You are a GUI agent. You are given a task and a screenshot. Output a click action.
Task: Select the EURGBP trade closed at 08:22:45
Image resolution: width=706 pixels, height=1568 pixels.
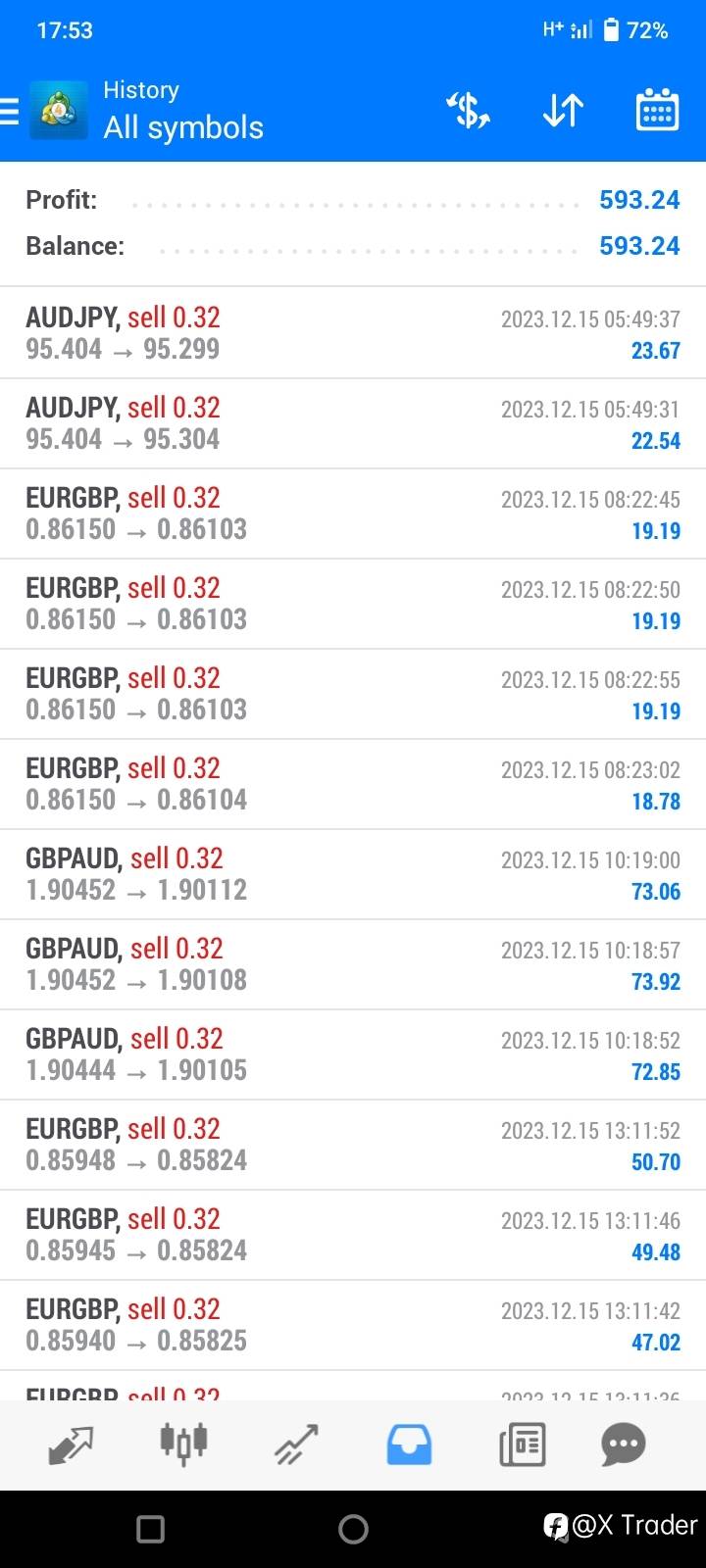tap(353, 514)
